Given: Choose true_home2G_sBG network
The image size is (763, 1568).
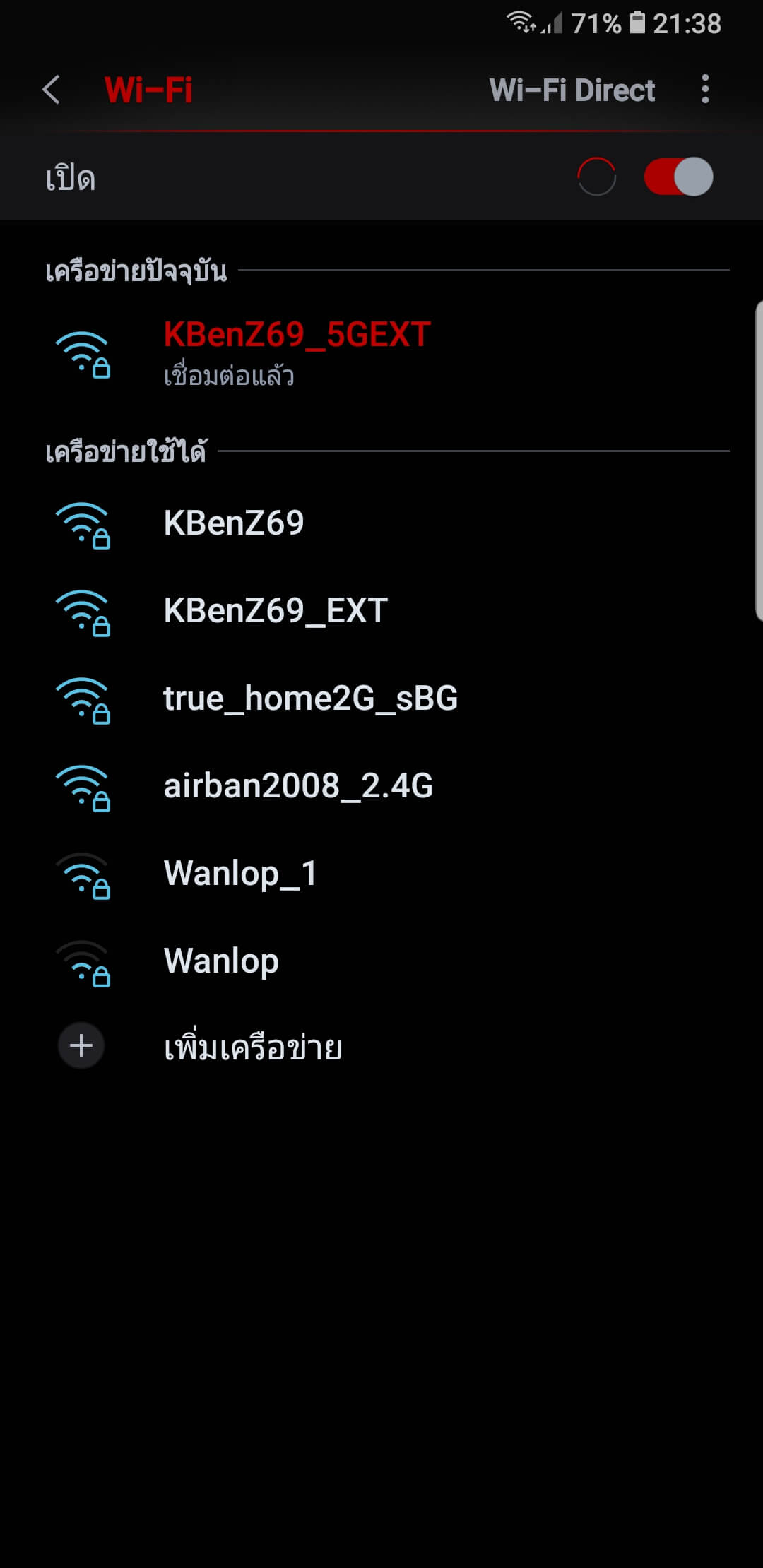Looking at the screenshot, I should click(x=381, y=699).
